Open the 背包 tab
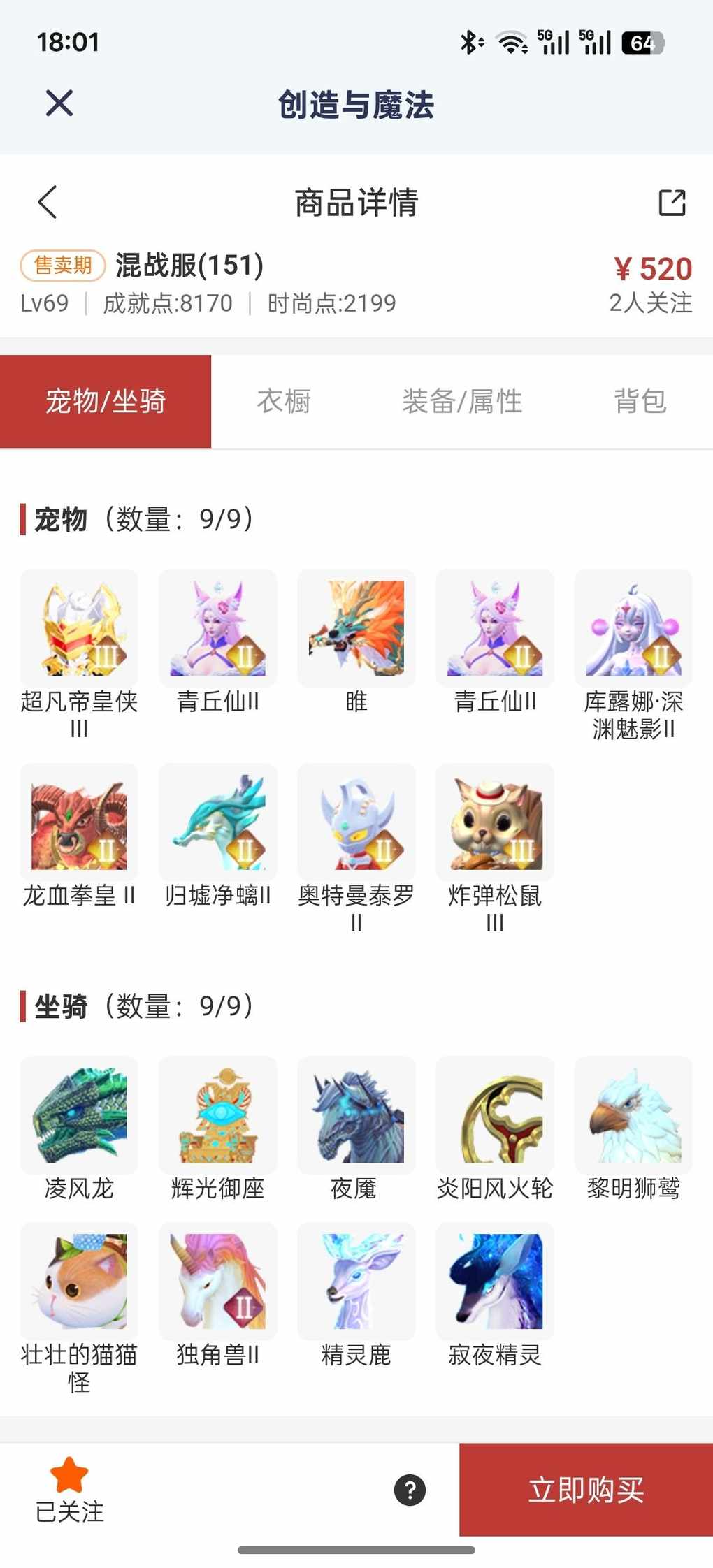713x1568 pixels. 640,402
